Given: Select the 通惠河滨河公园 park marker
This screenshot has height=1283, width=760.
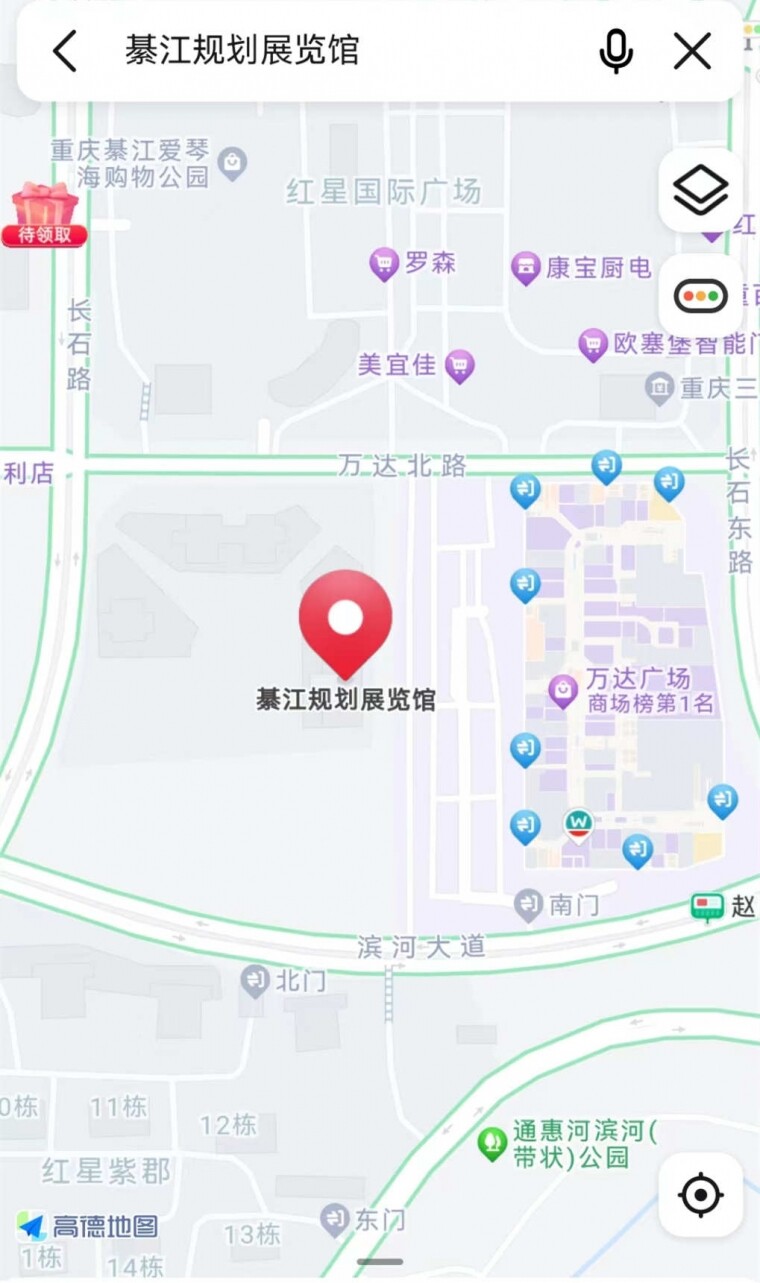Looking at the screenshot, I should [491, 1143].
